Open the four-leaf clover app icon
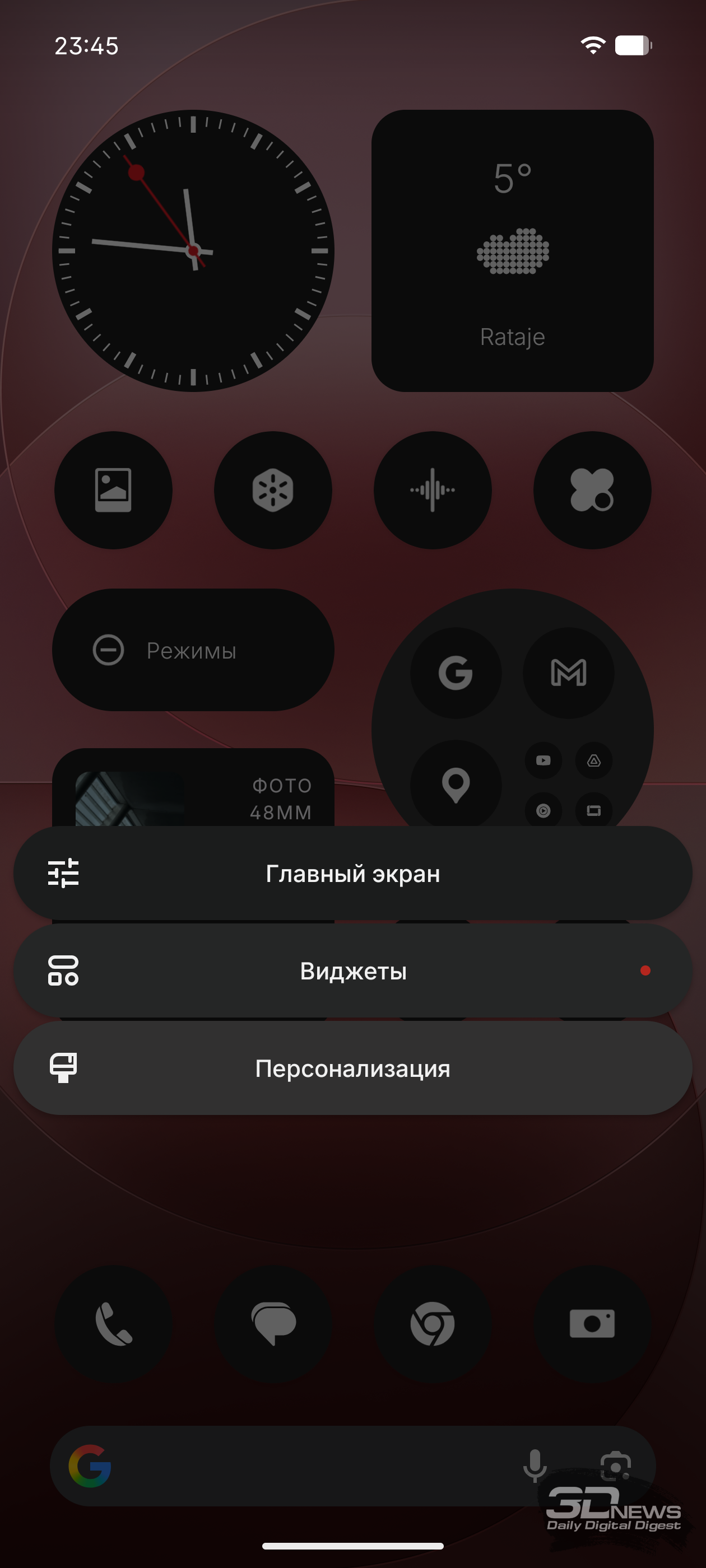This screenshot has height=1568, width=706. (592, 490)
